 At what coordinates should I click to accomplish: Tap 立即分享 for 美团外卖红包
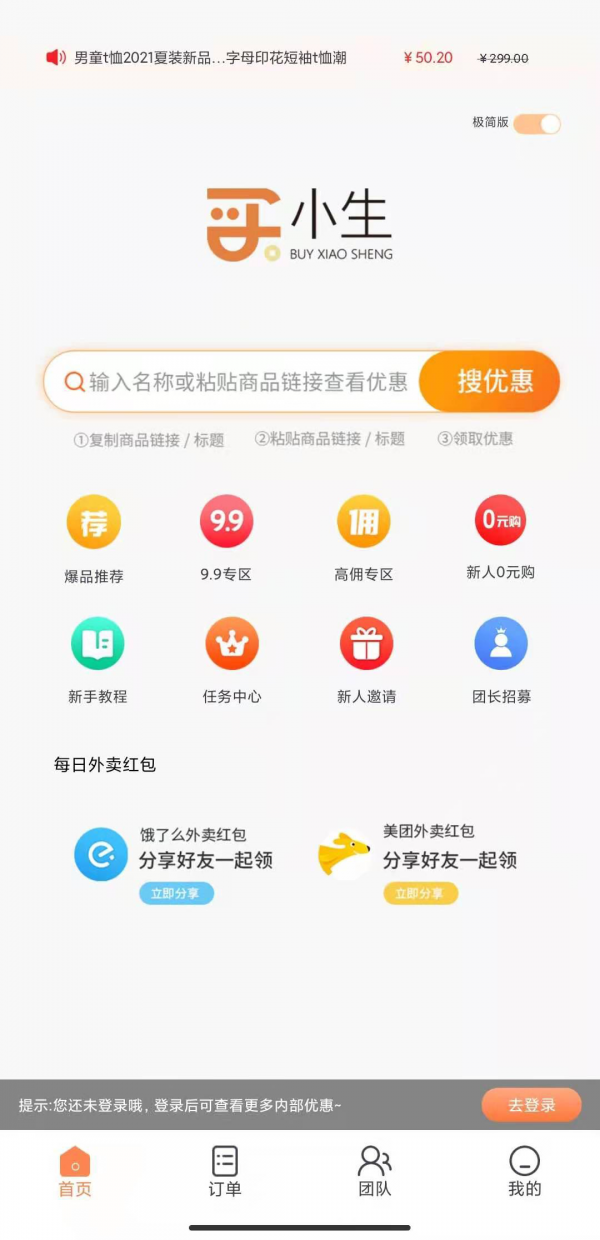pyautogui.click(x=420, y=893)
